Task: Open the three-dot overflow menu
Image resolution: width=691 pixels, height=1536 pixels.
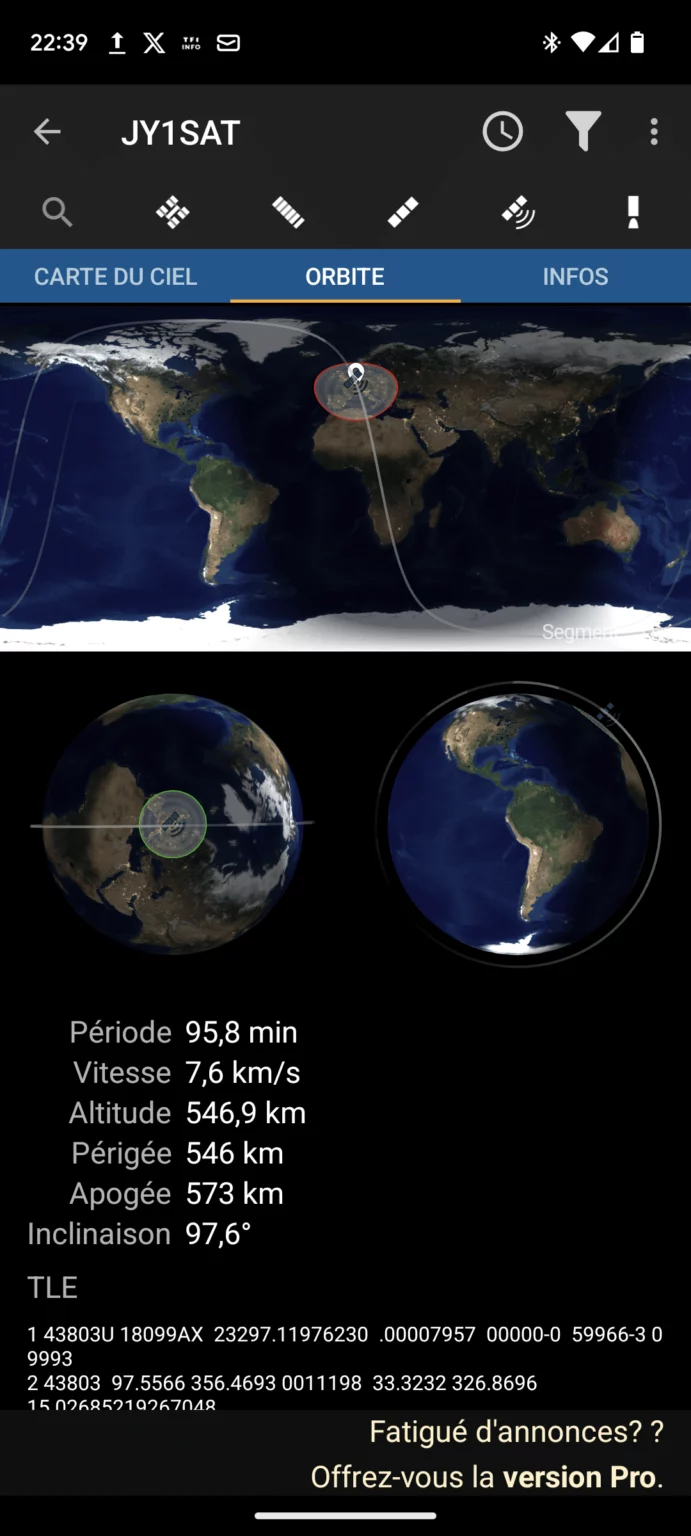Action: tap(654, 132)
